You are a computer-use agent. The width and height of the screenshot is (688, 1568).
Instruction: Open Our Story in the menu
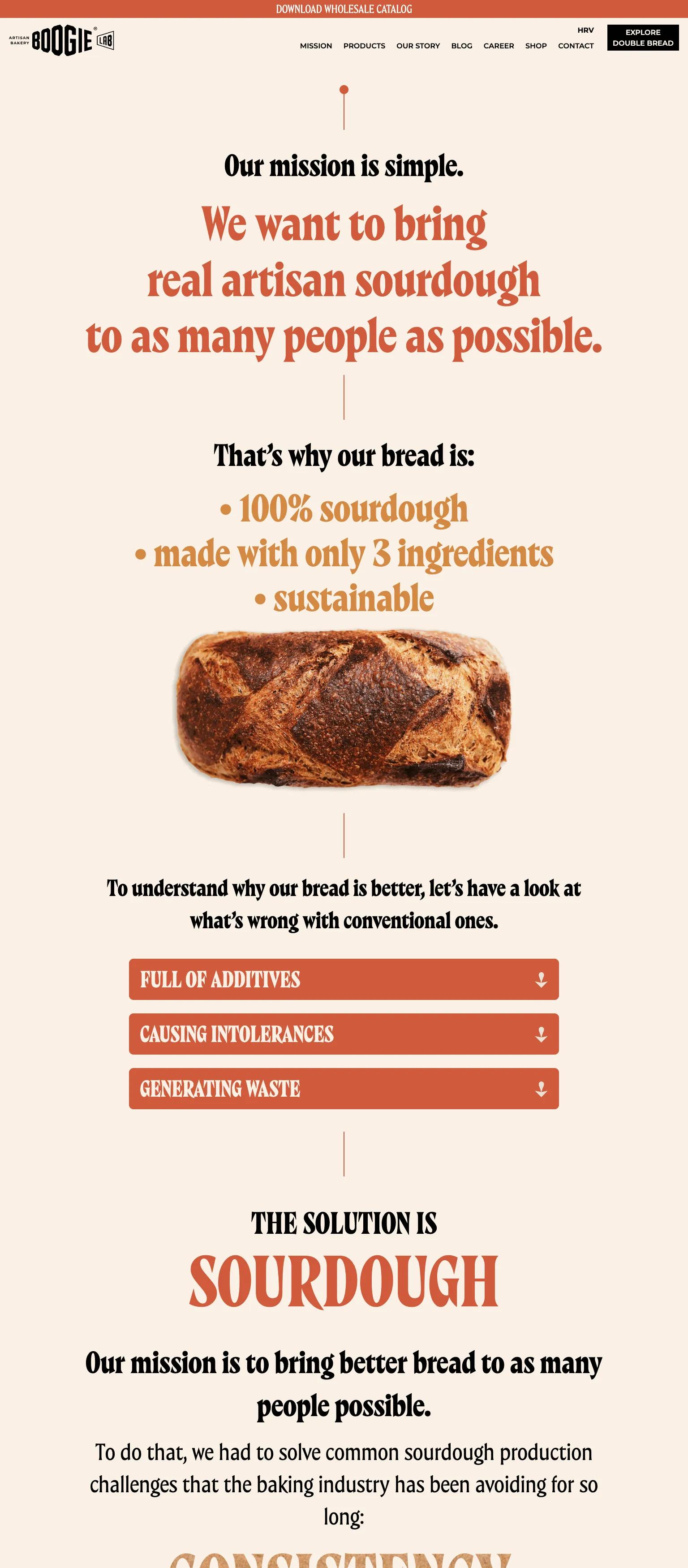tap(417, 46)
